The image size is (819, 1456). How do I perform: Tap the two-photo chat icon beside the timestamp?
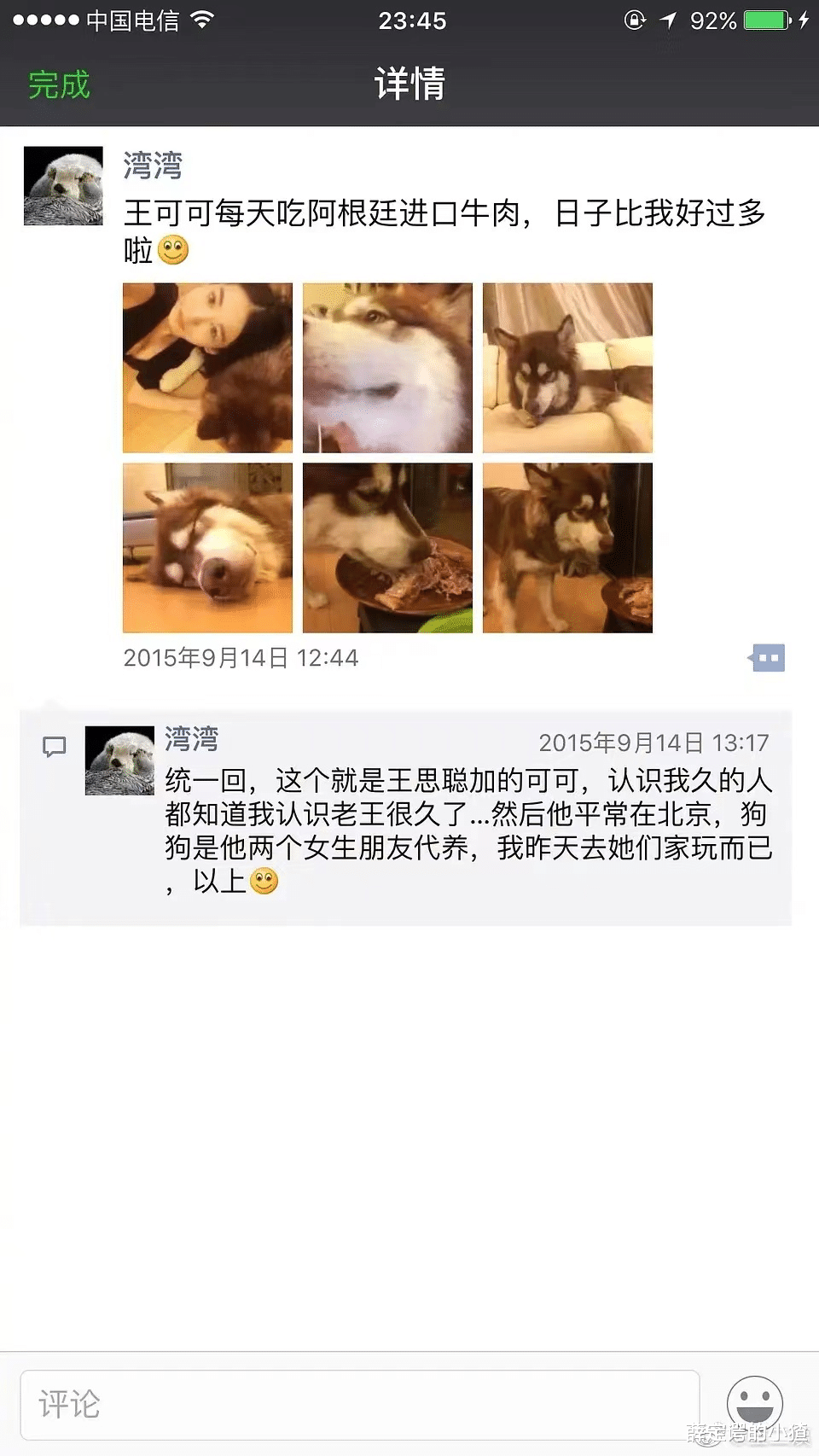(x=766, y=658)
